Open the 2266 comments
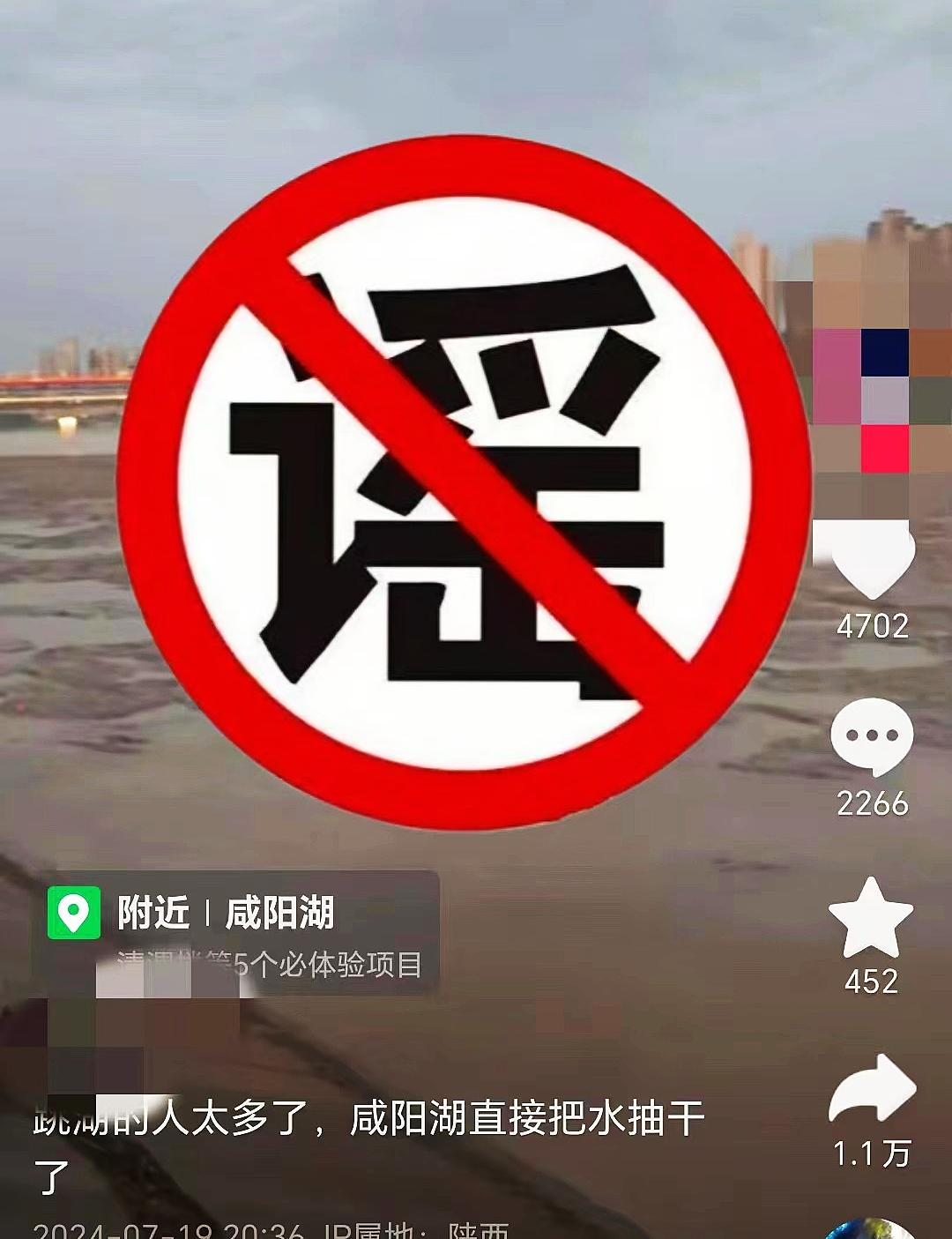The height and width of the screenshot is (1239, 952). (872, 735)
